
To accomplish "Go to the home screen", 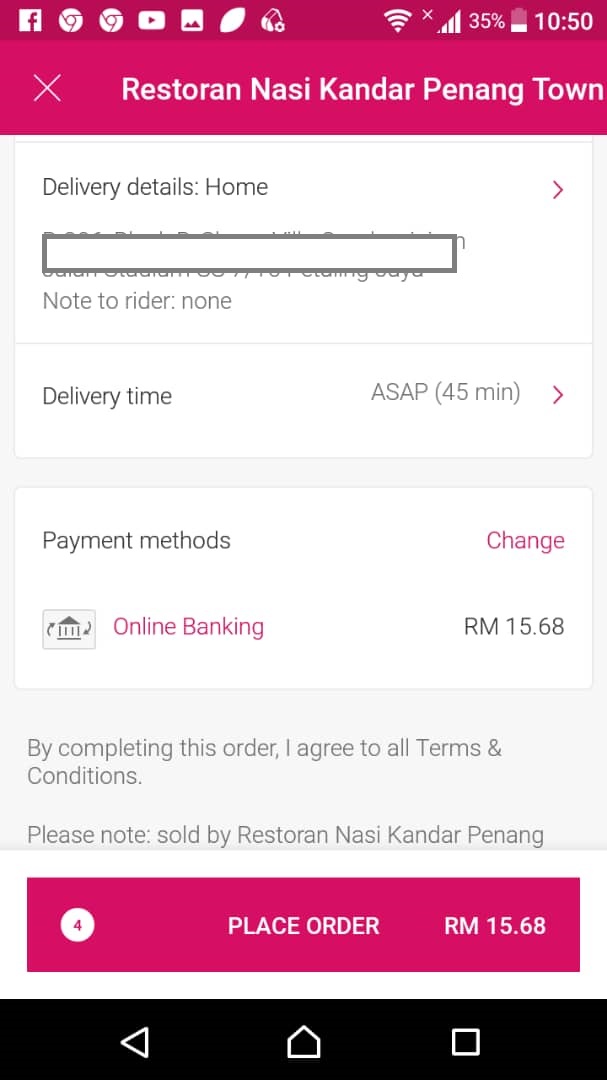I will [303, 1041].
